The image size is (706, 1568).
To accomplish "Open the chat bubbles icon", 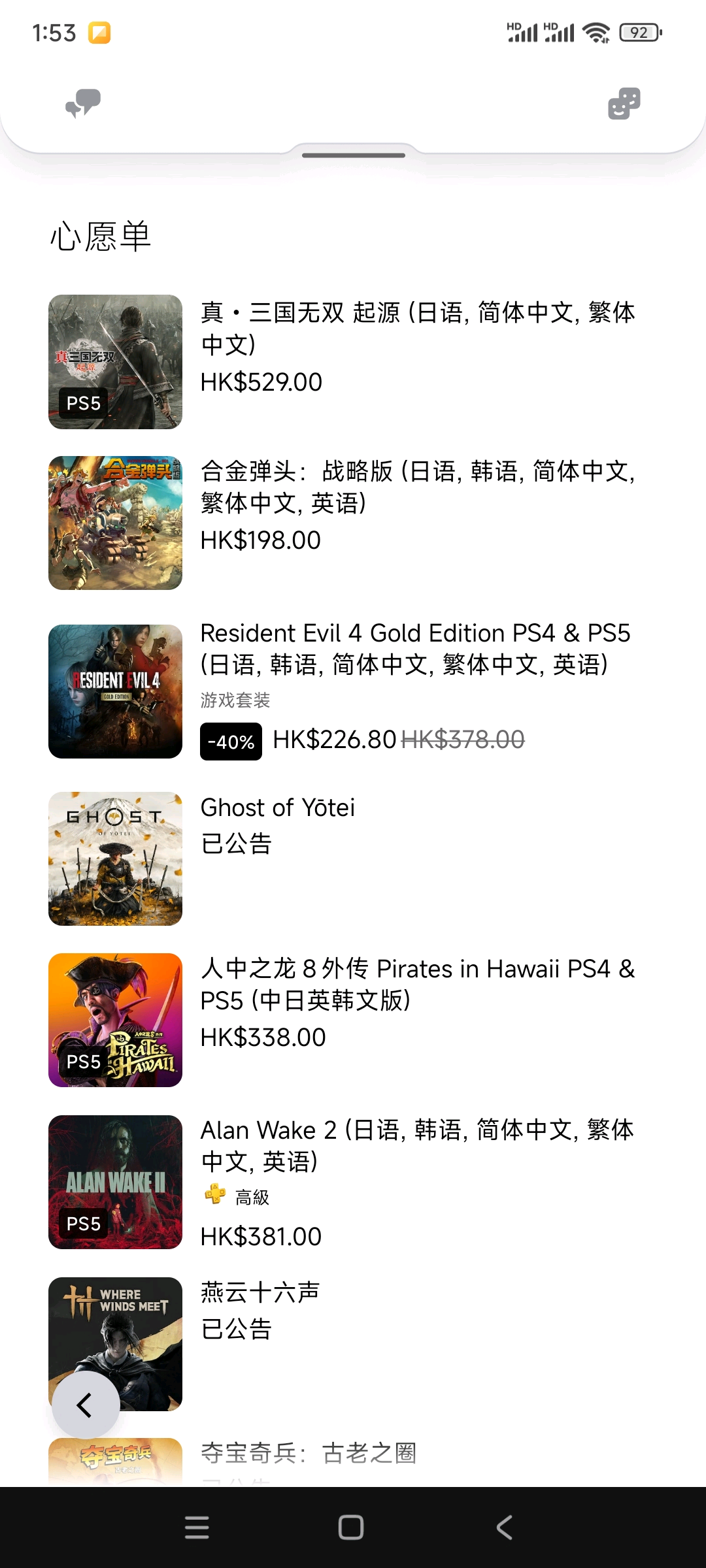I will pos(83,103).
